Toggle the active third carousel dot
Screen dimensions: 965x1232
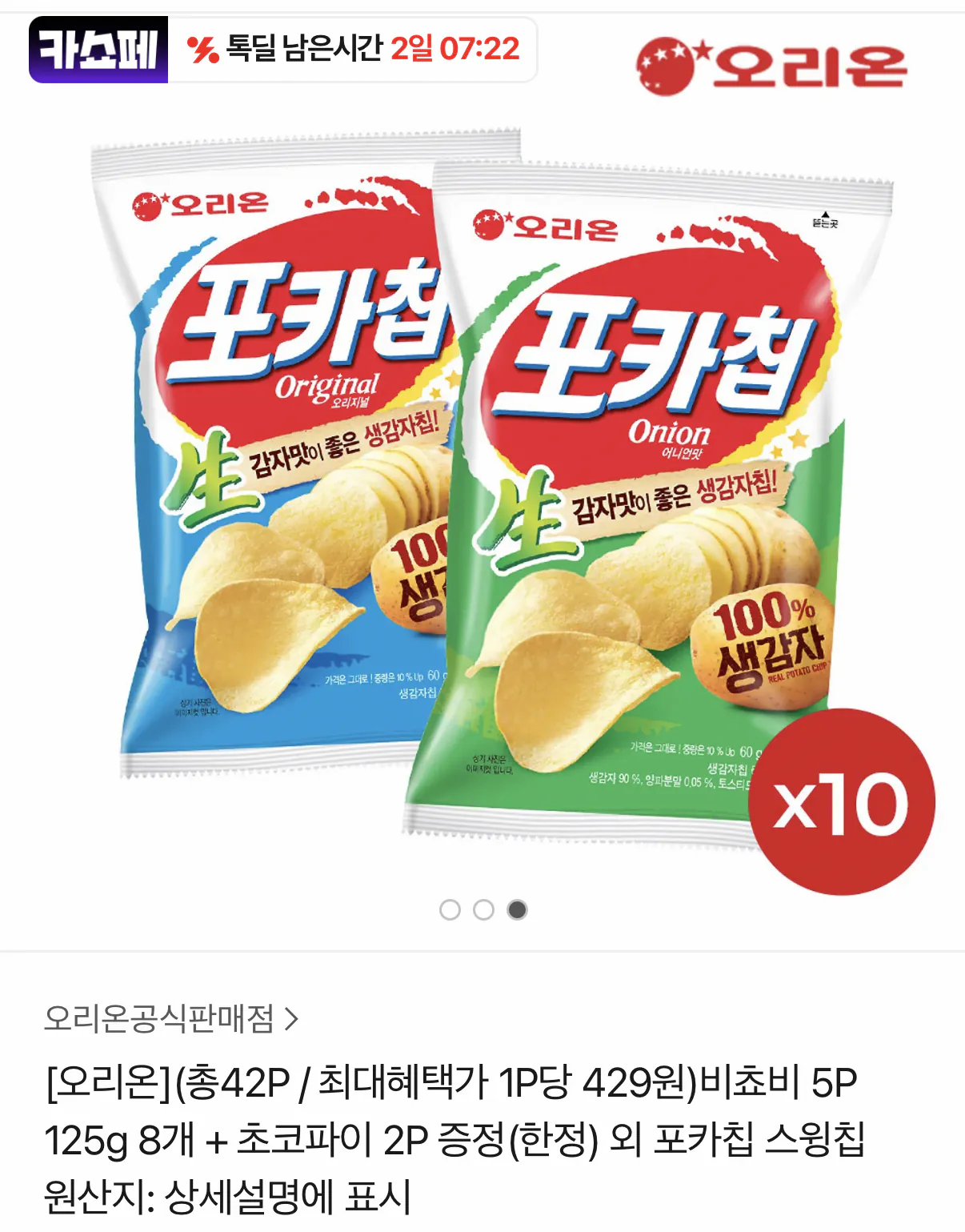(518, 910)
